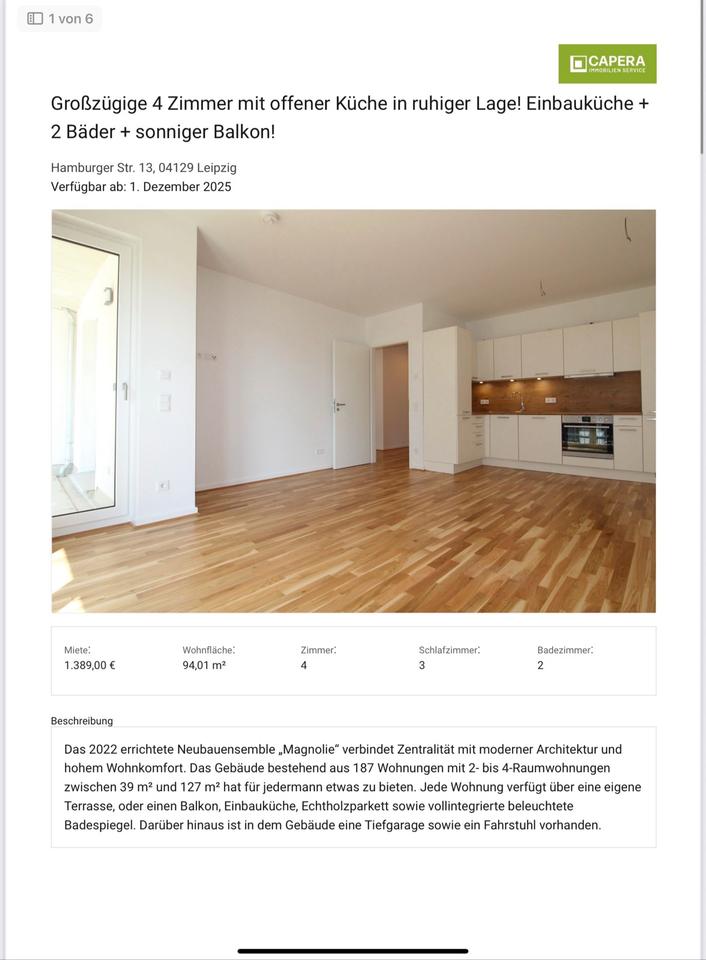Open the page overview via "1 von 6"
This screenshot has width=706, height=960.
[60, 19]
